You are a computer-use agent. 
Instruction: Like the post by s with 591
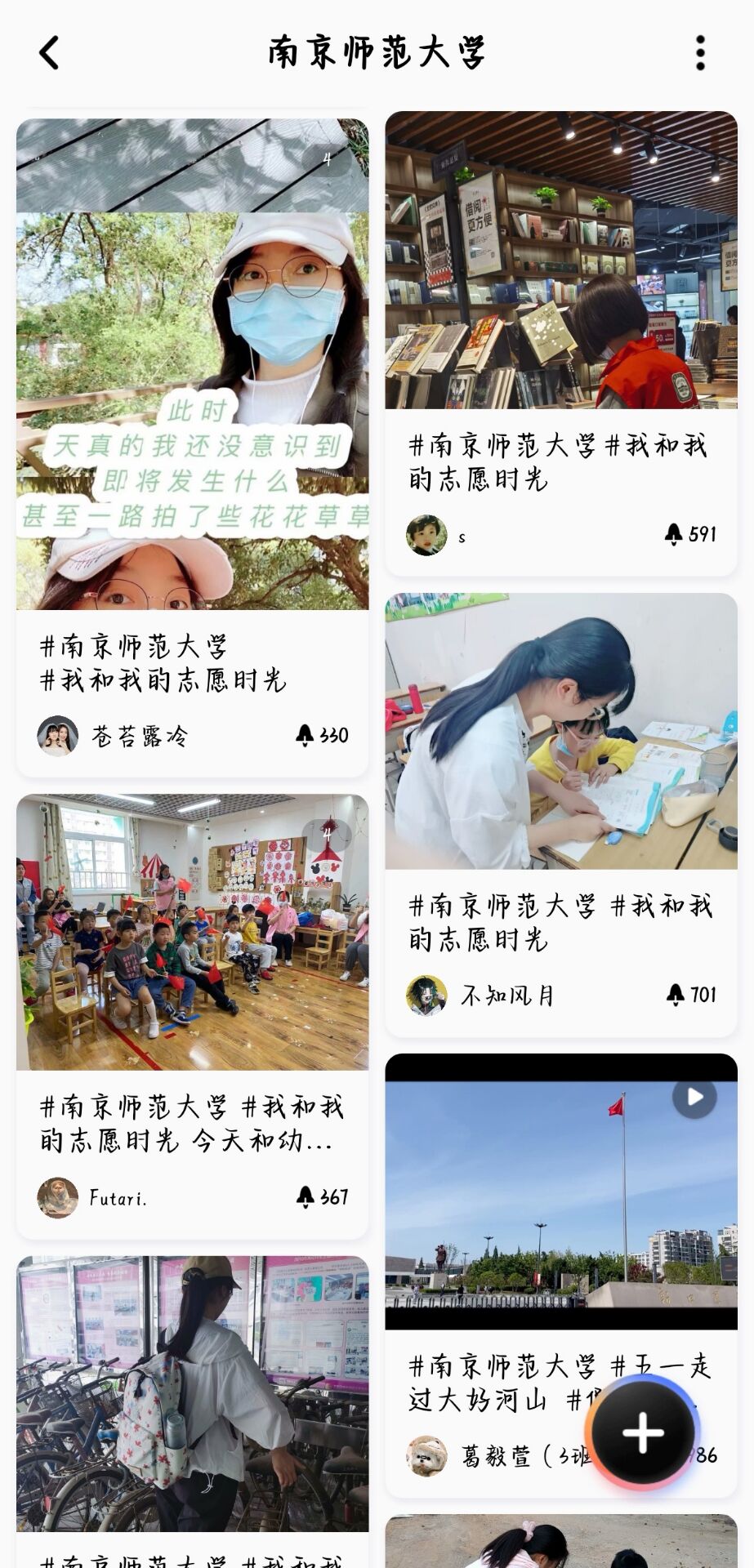pyautogui.click(x=673, y=535)
